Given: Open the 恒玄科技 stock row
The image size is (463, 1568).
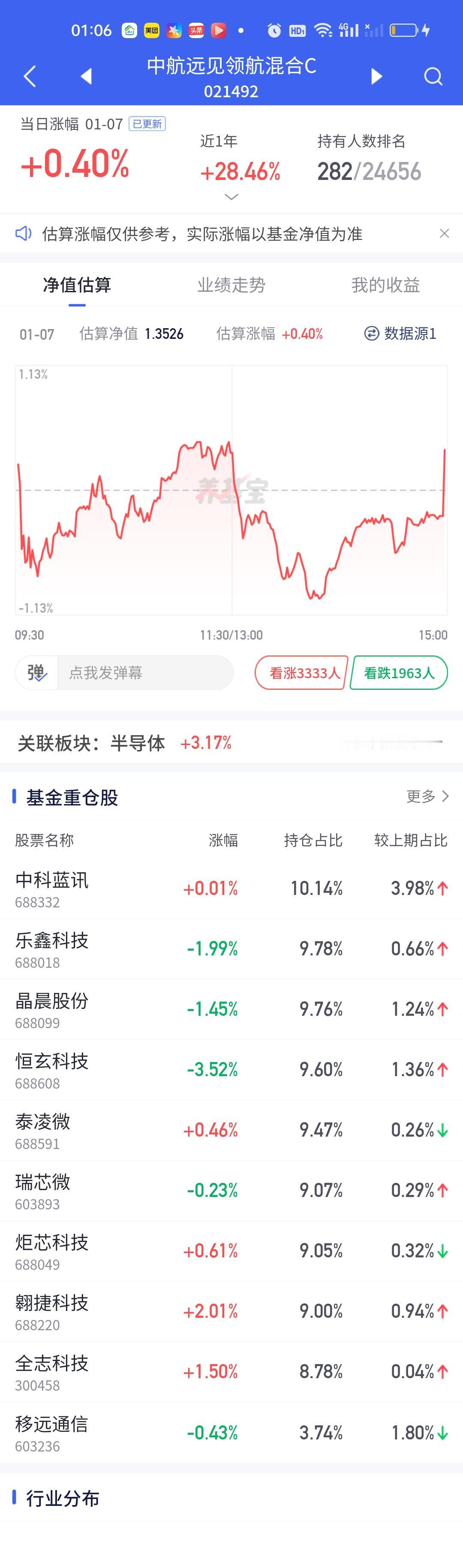Looking at the screenshot, I should 231,1069.
